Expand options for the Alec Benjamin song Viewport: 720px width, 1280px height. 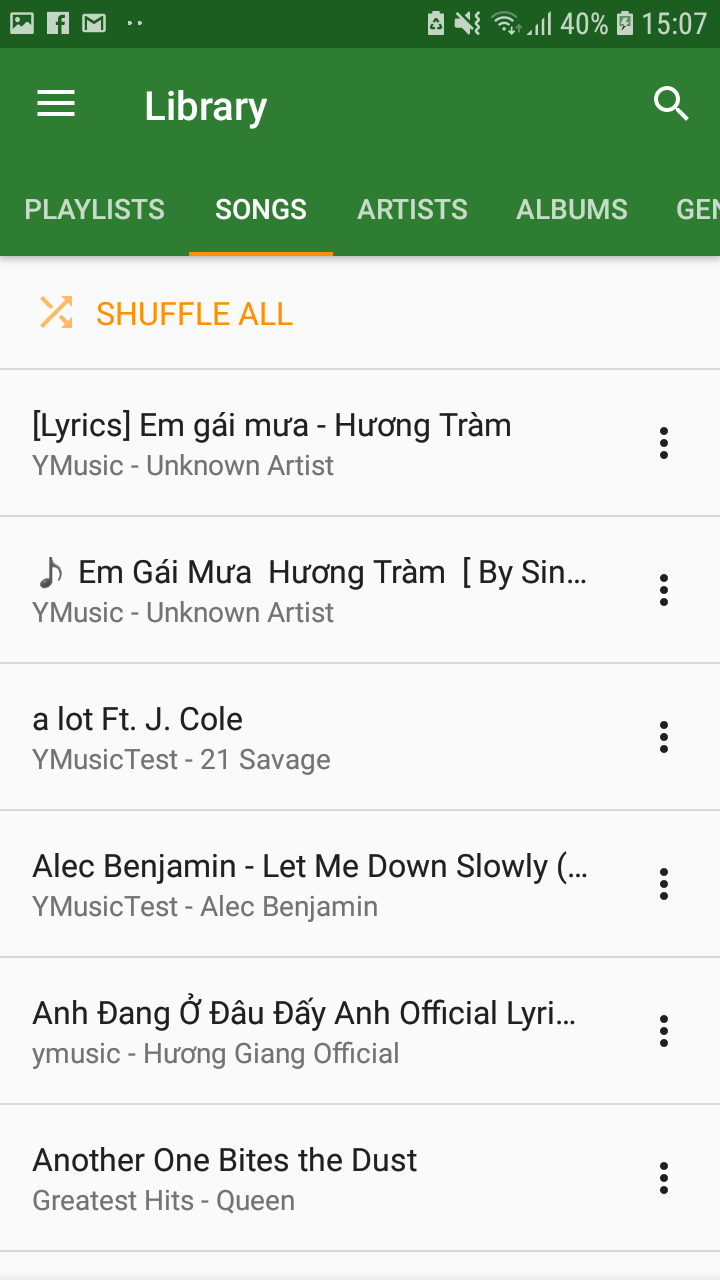pyautogui.click(x=663, y=884)
